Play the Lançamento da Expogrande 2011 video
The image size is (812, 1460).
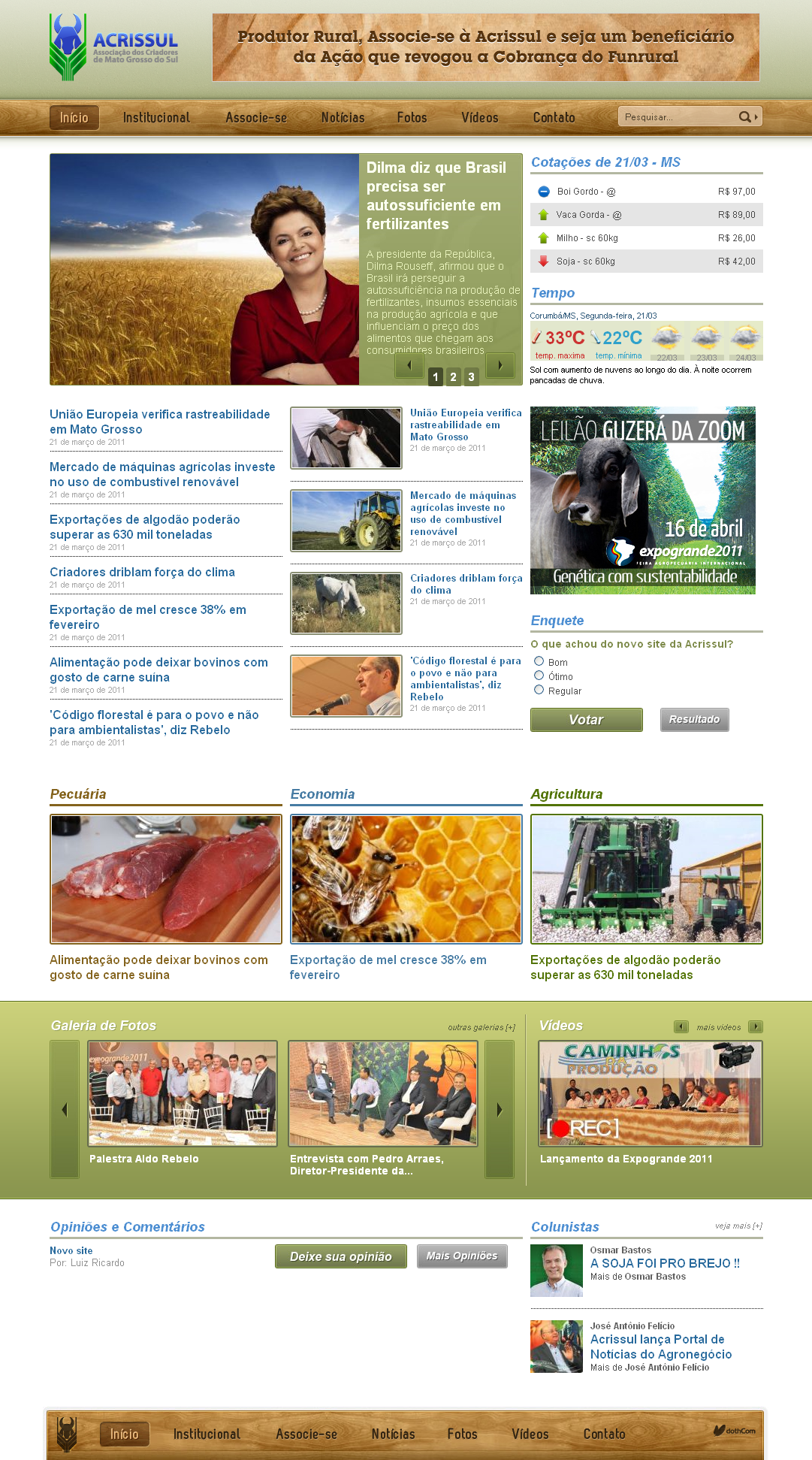click(650, 1093)
